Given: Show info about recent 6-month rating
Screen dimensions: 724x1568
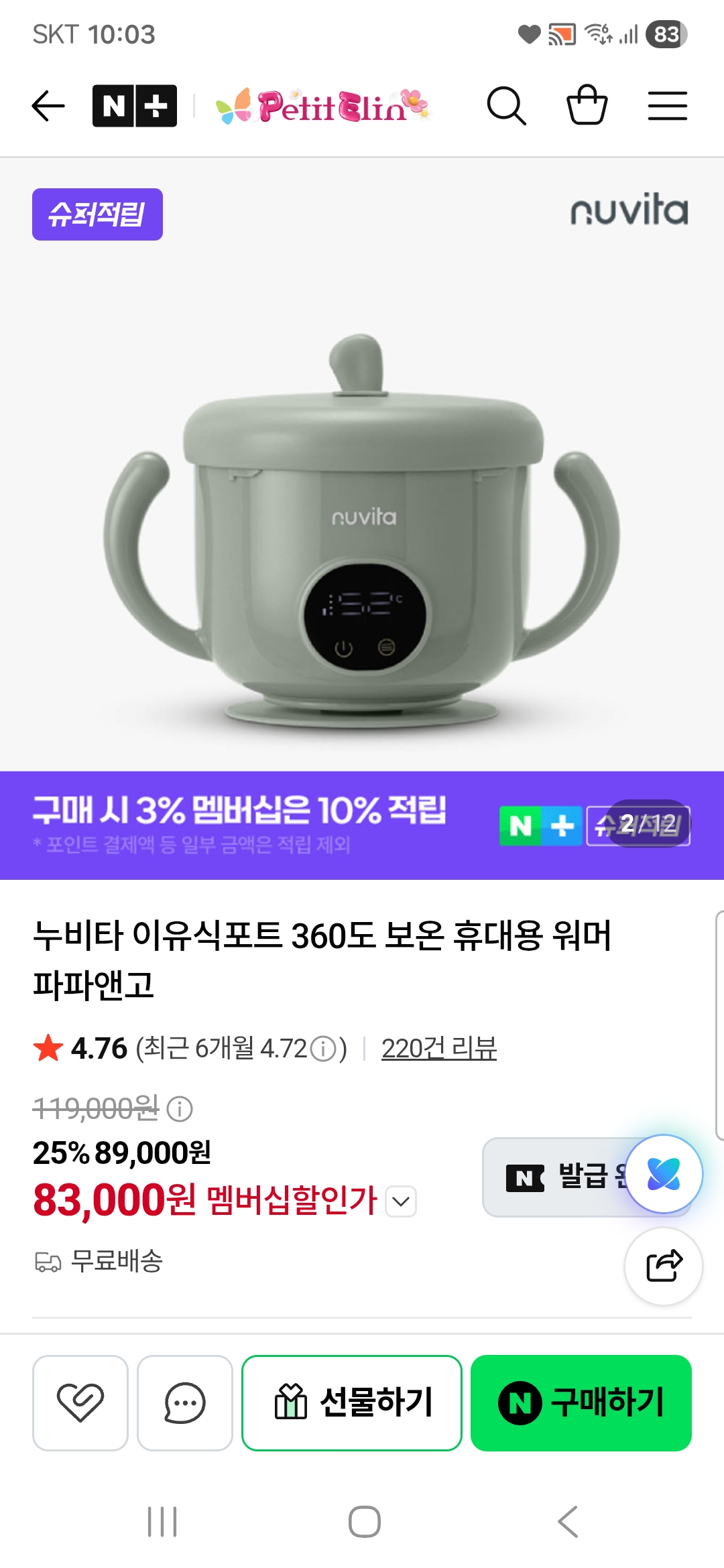Looking at the screenshot, I should click(324, 1048).
